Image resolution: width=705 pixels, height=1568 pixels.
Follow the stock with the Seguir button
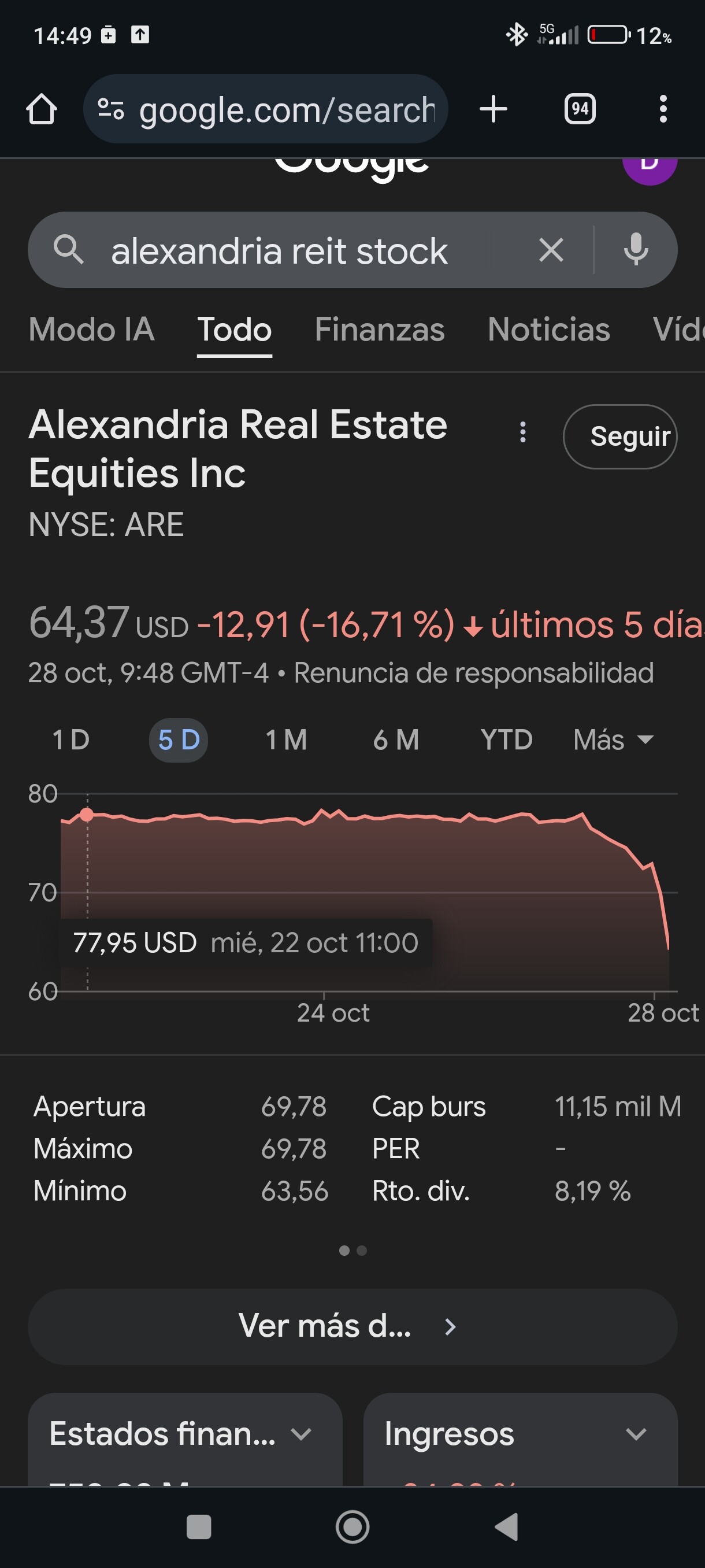[x=620, y=437]
